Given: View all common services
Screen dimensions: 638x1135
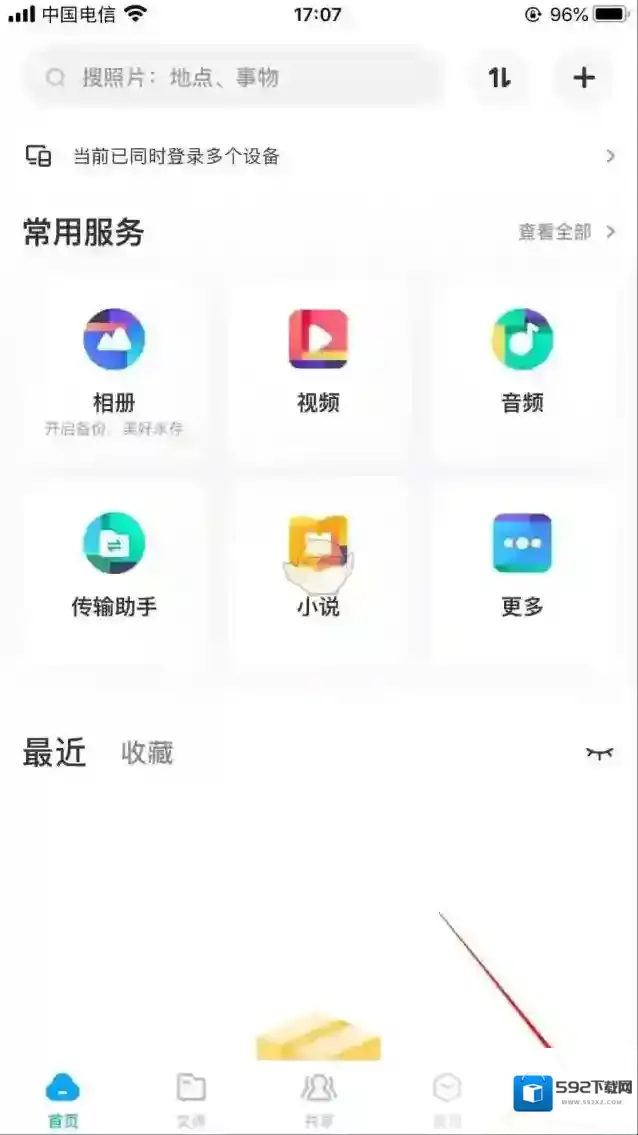Looking at the screenshot, I should click(566, 232).
